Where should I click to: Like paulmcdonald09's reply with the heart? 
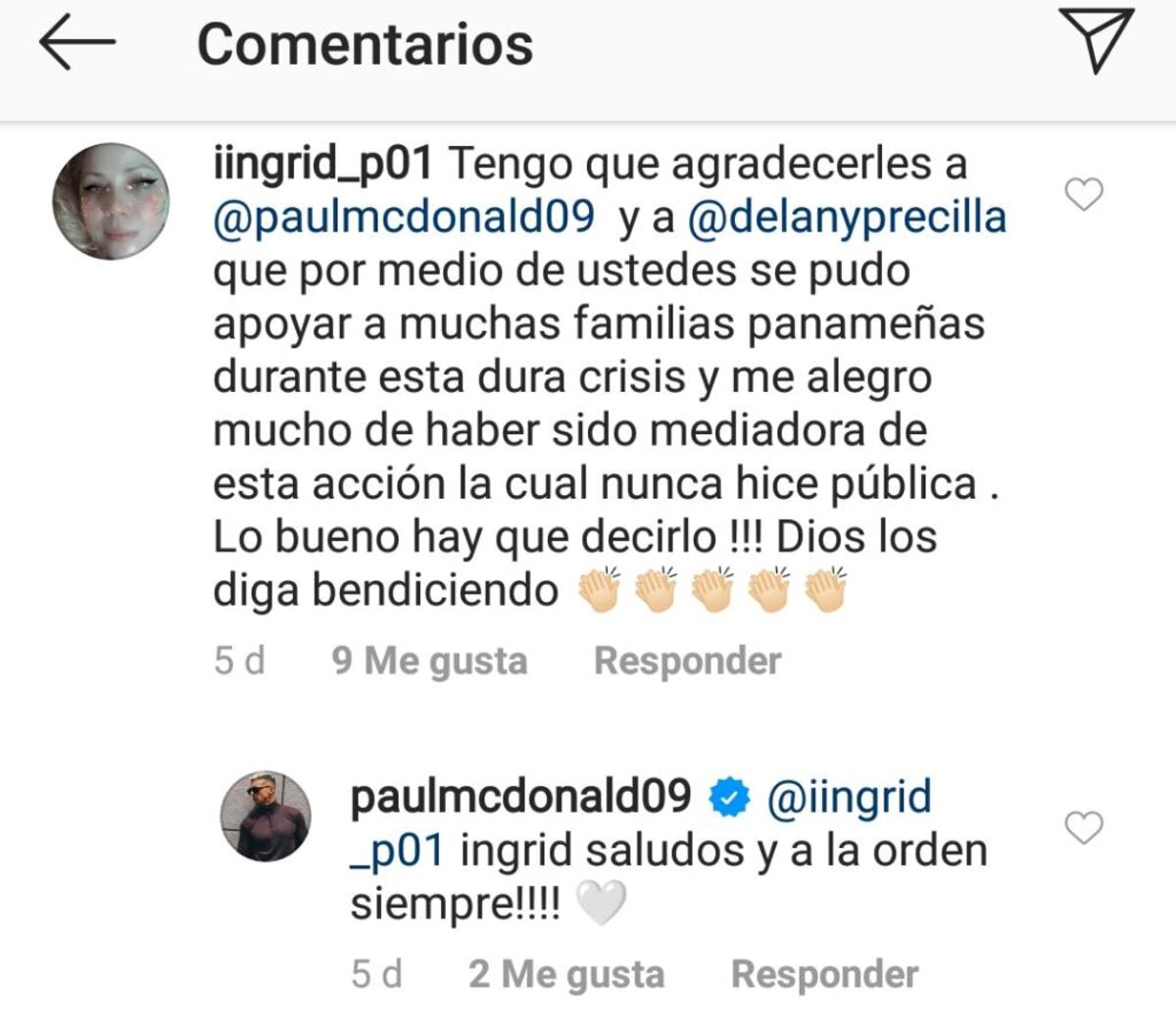pyautogui.click(x=1084, y=828)
